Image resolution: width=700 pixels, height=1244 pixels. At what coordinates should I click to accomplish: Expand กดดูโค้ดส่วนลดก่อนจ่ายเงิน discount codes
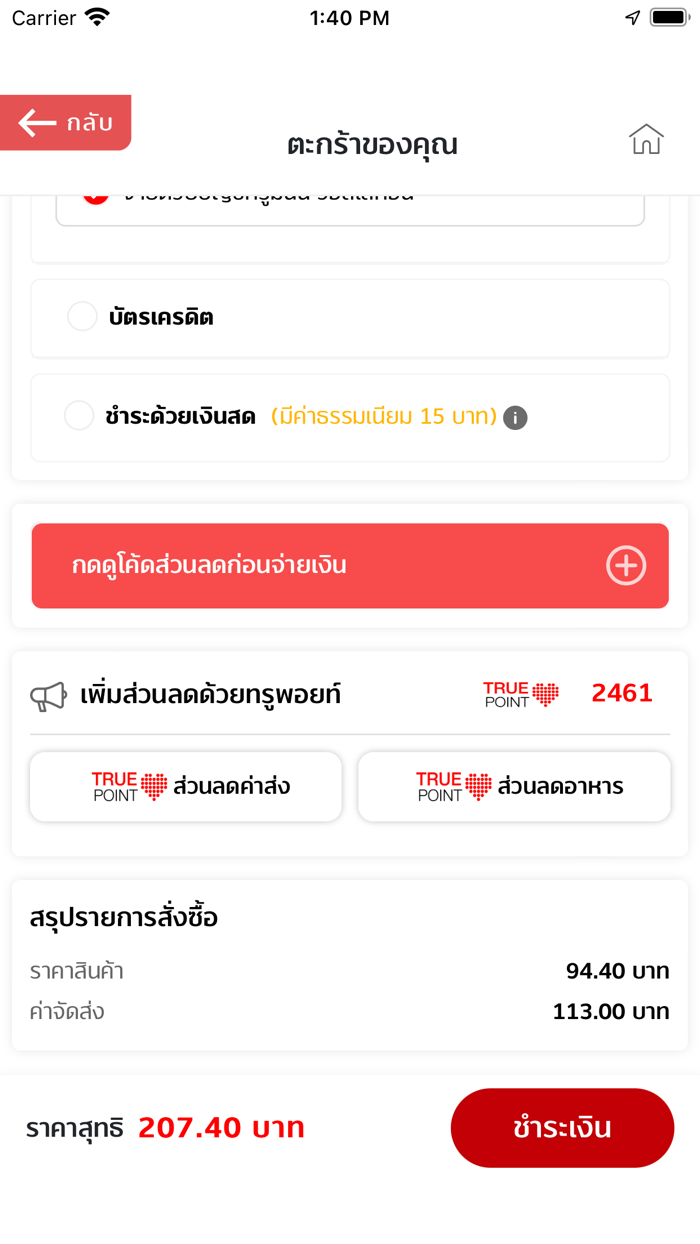(x=350, y=566)
